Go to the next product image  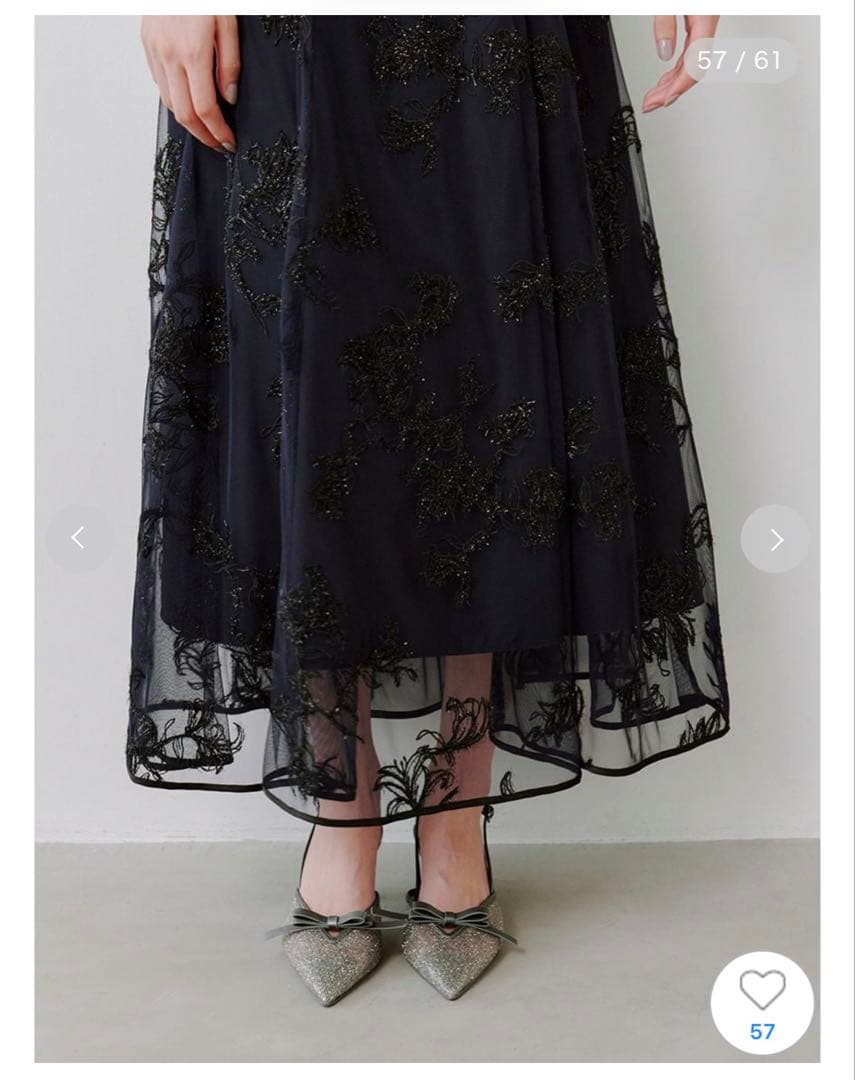pyautogui.click(x=775, y=539)
